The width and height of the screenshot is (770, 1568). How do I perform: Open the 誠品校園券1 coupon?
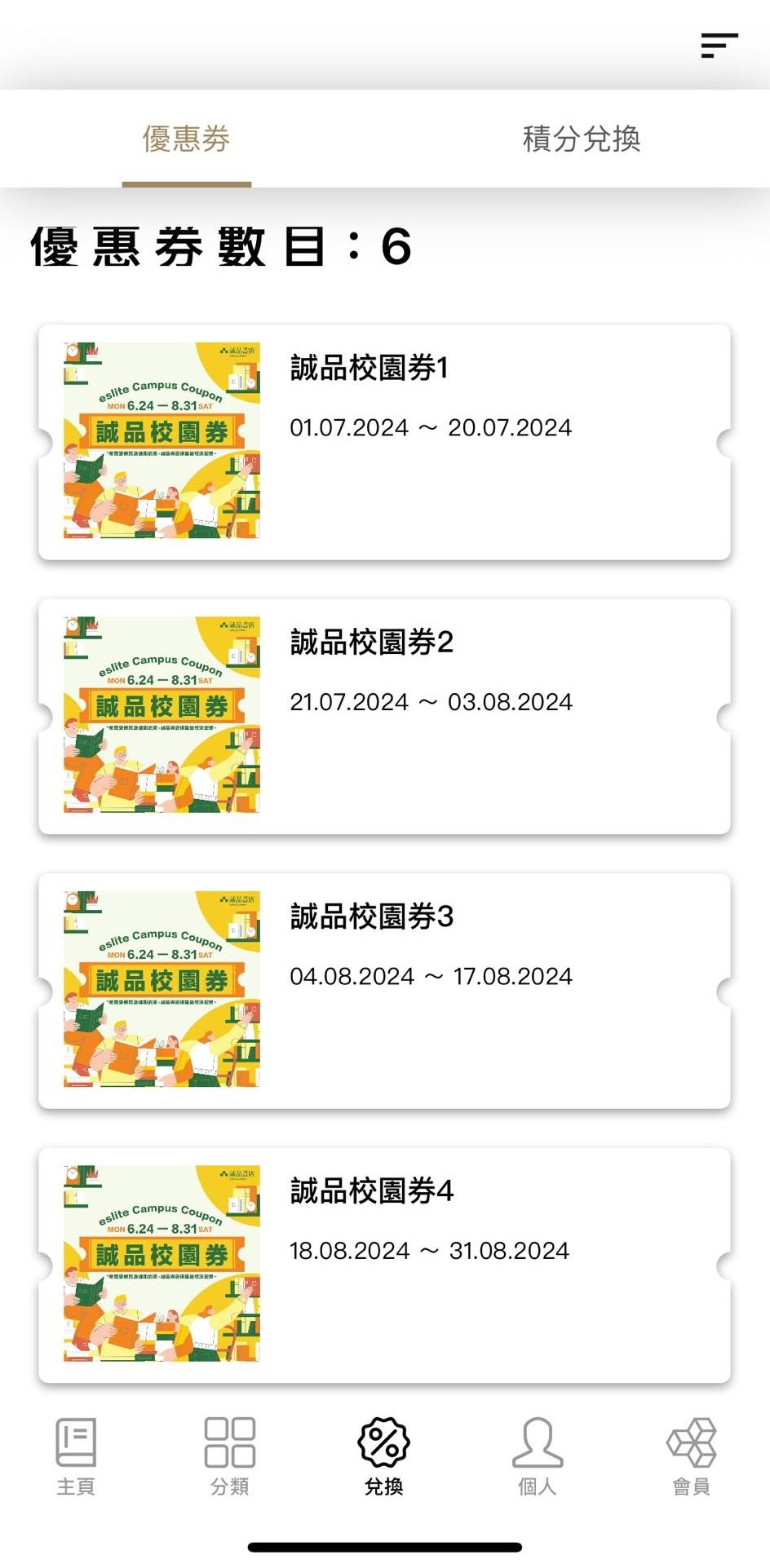click(384, 442)
